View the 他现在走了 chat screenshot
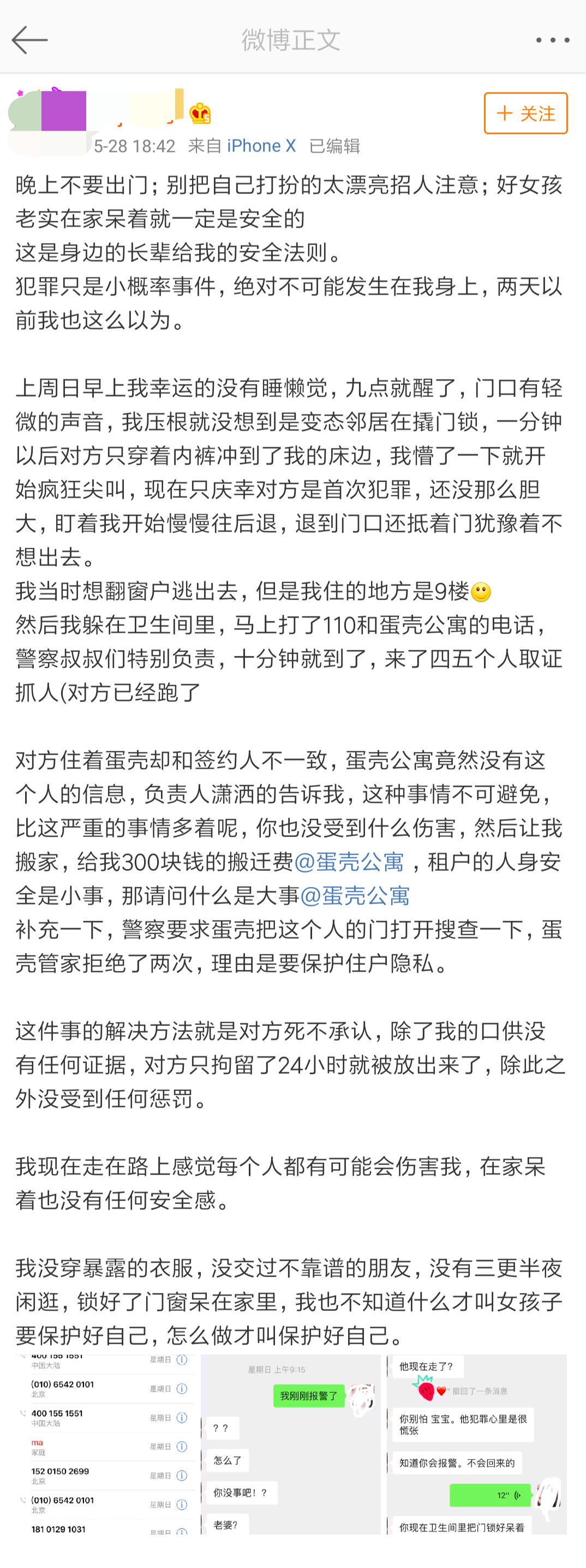Screen dimensions: 586x1568 point(476,1443)
